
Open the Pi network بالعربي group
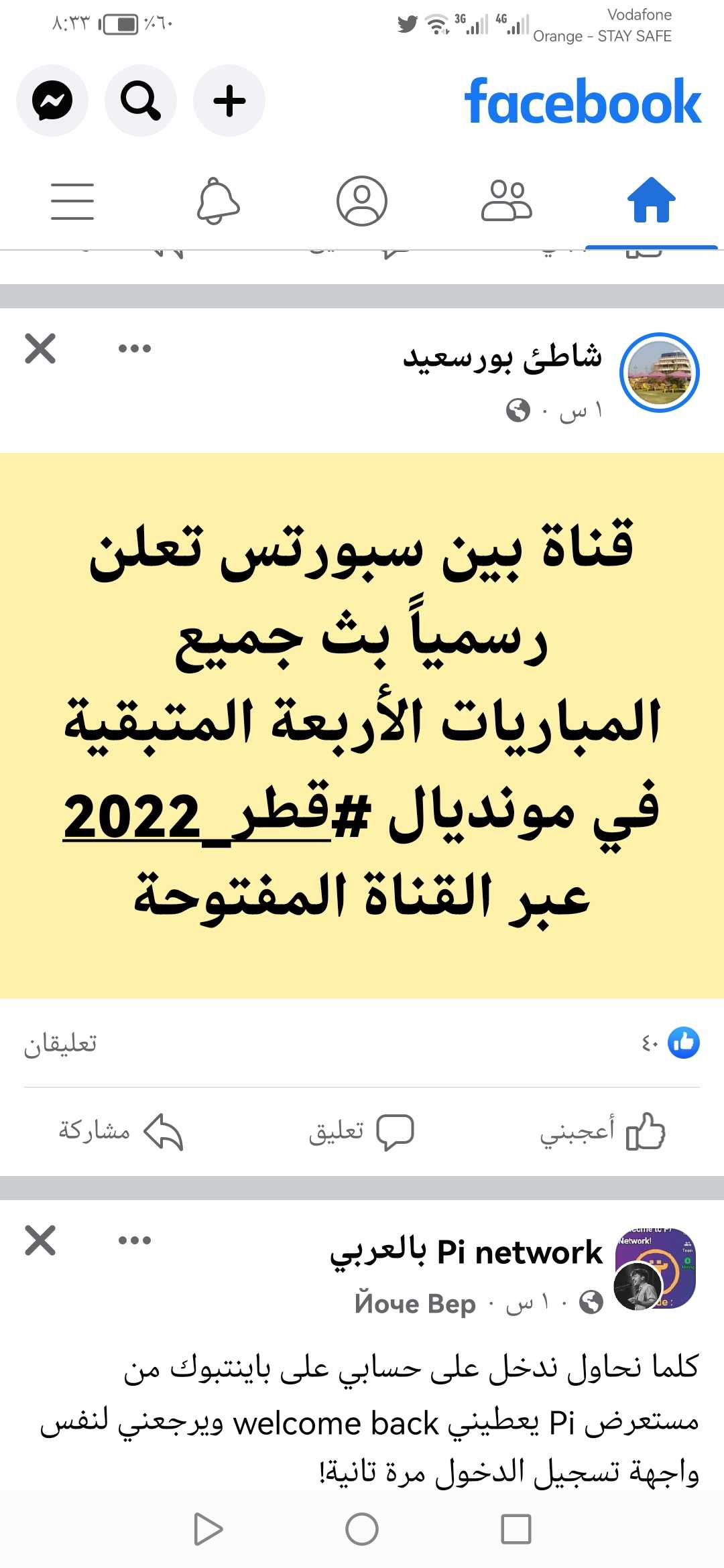(466, 1252)
